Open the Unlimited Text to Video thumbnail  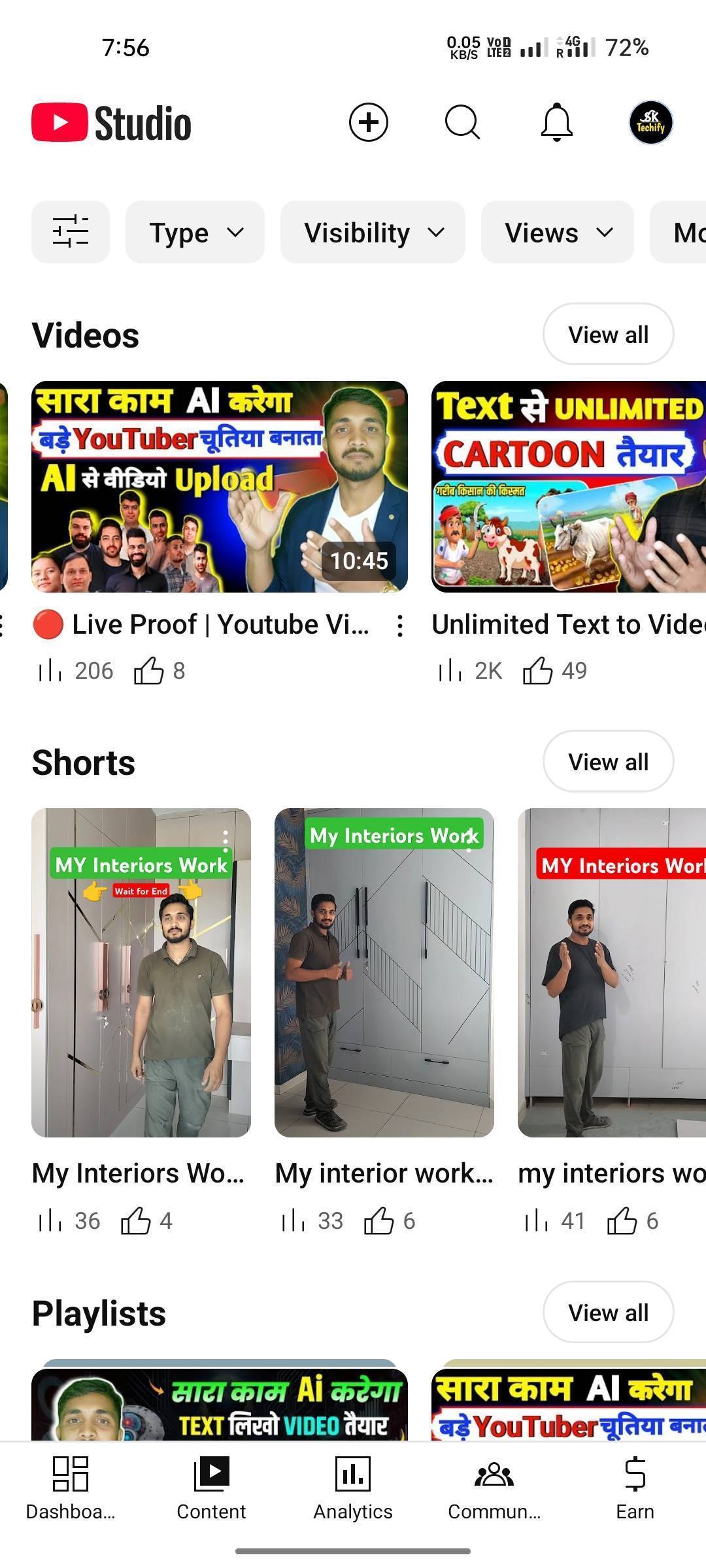(569, 487)
